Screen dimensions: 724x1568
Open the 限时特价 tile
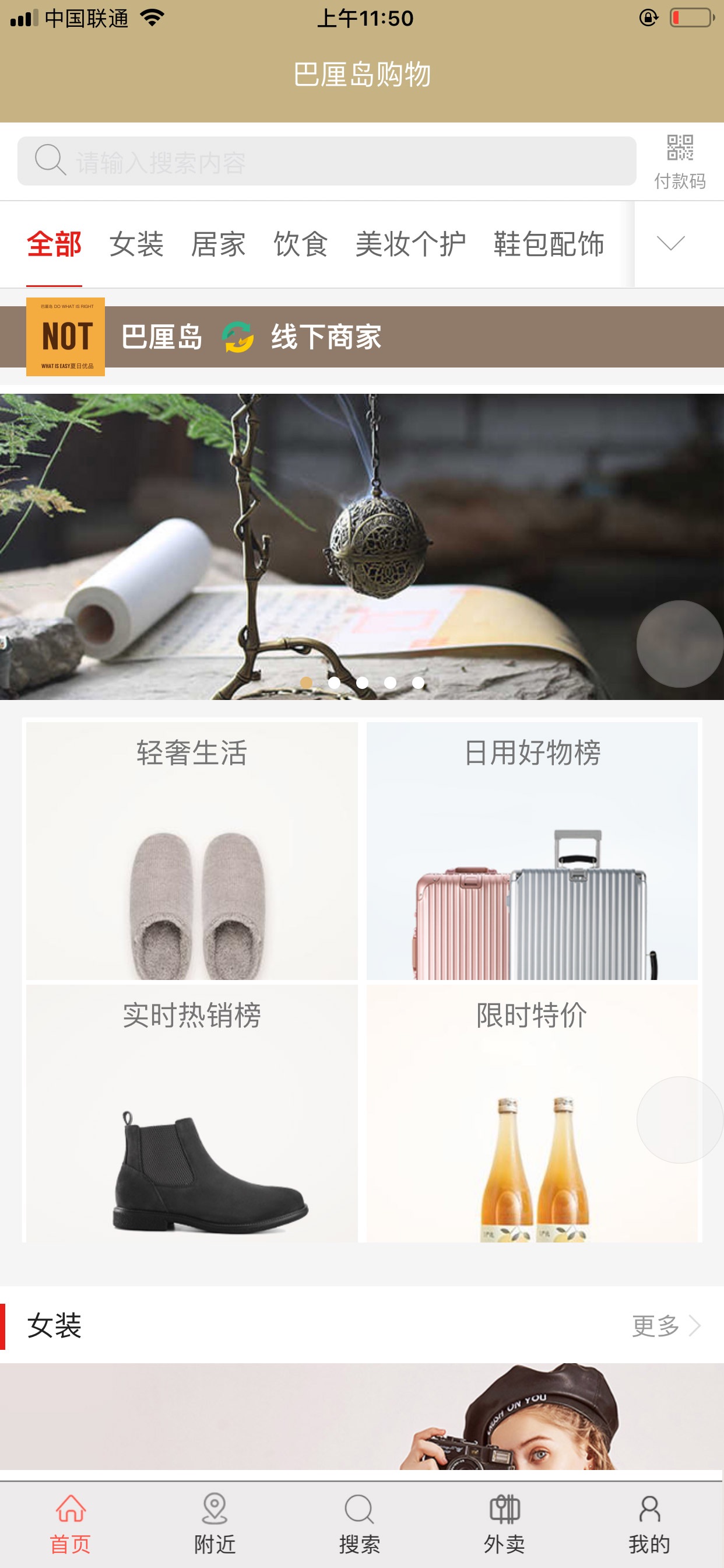pyautogui.click(x=532, y=1112)
